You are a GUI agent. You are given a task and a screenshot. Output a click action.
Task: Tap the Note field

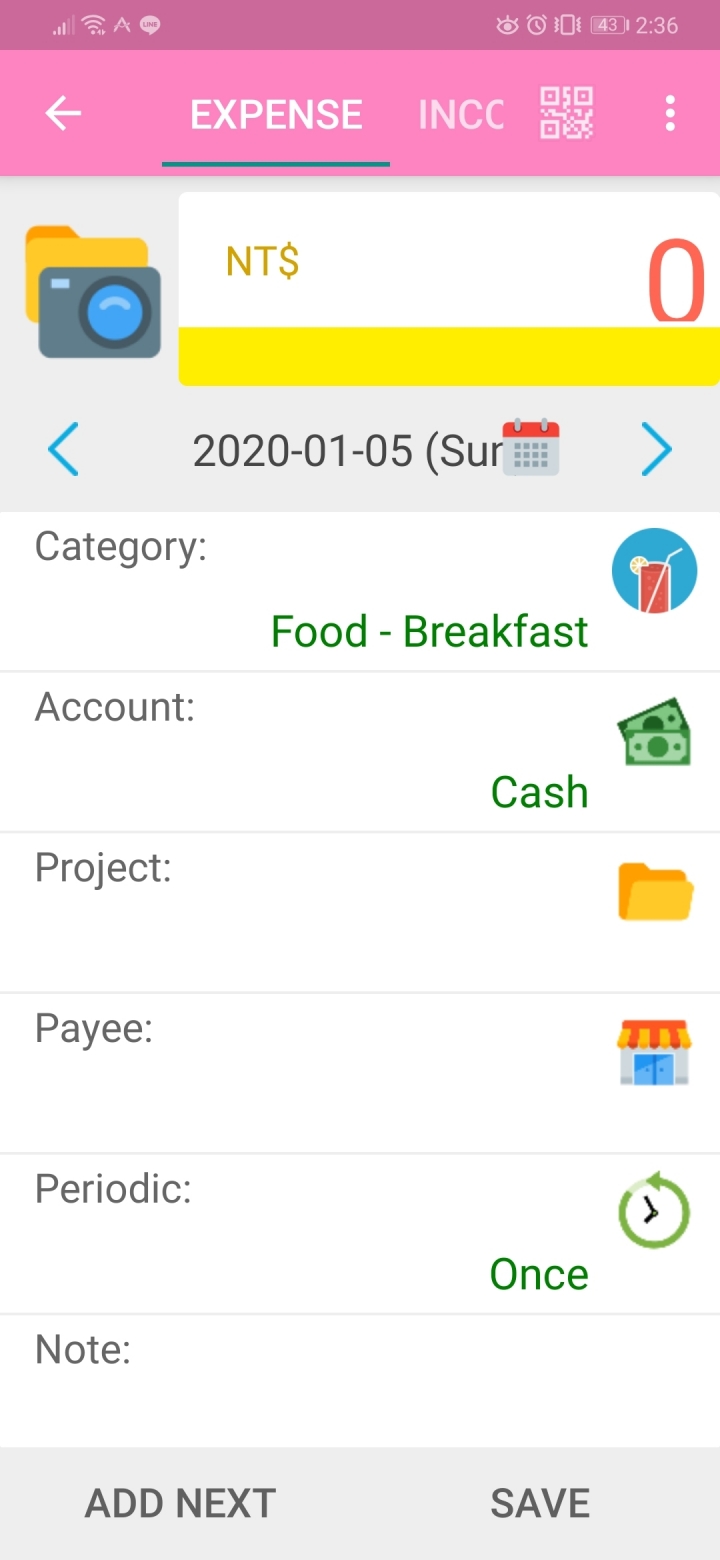[x=360, y=1381]
